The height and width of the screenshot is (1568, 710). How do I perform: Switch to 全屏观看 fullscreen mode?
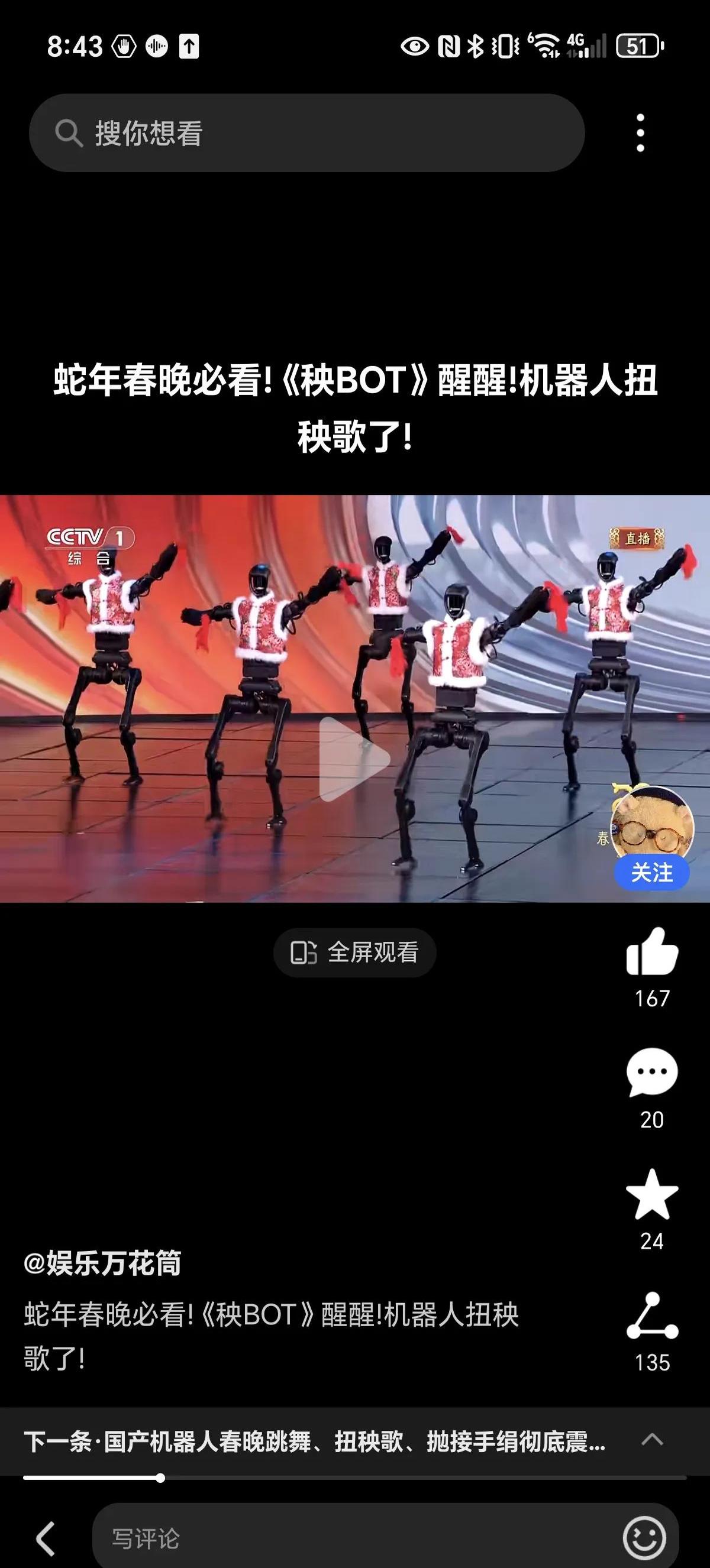(x=355, y=952)
